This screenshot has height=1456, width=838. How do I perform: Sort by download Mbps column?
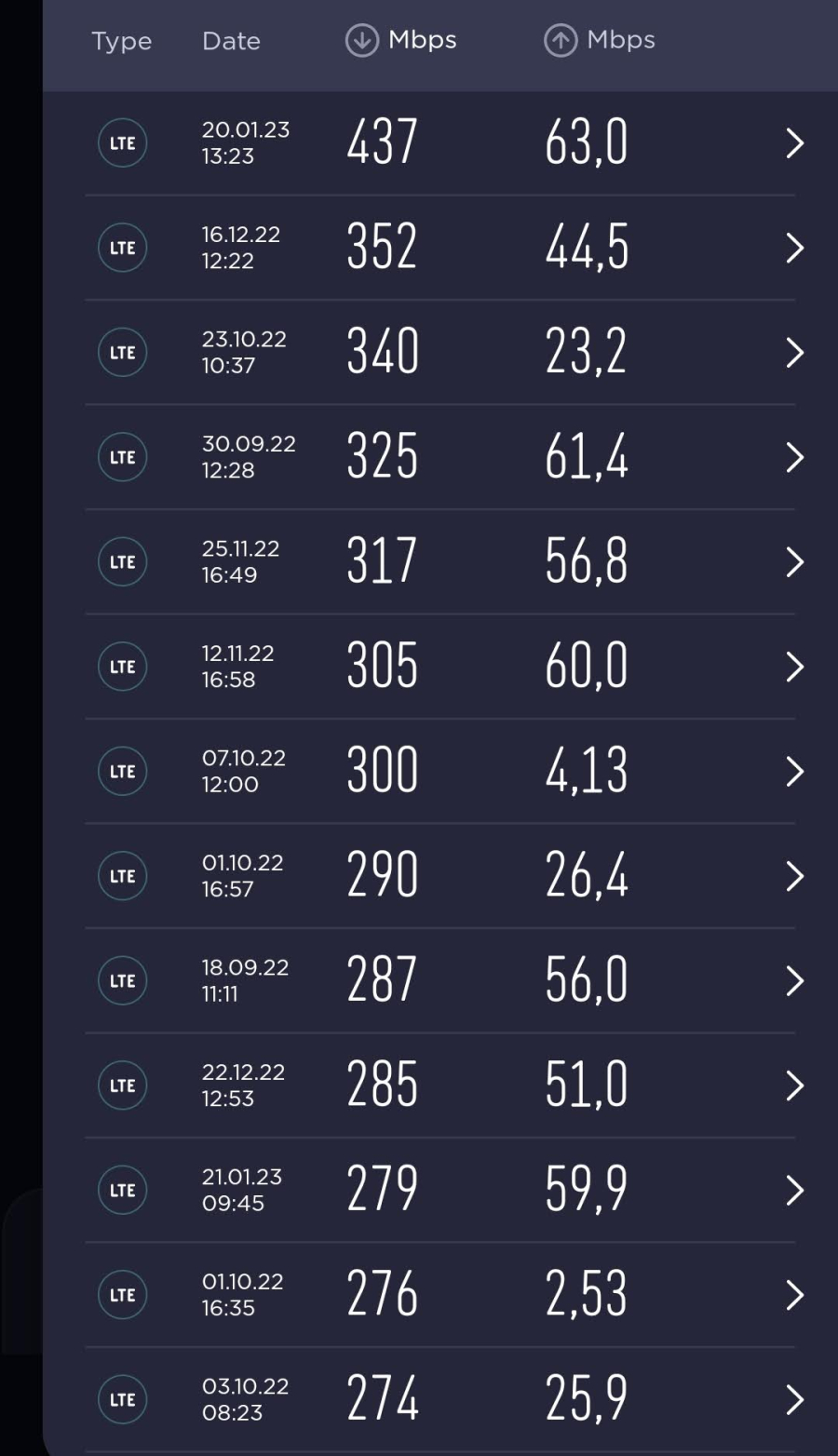tap(401, 40)
